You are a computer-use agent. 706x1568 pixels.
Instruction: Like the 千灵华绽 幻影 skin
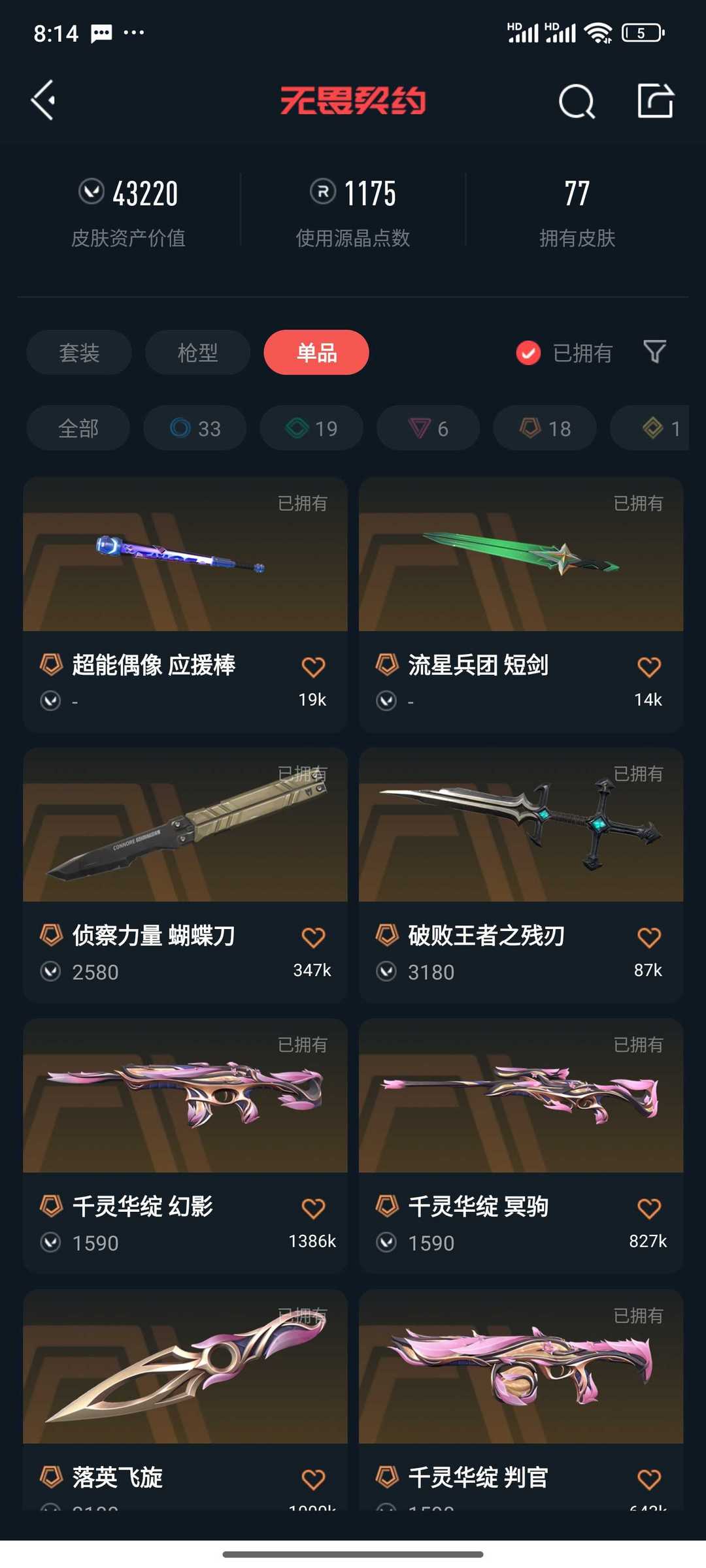click(313, 1208)
